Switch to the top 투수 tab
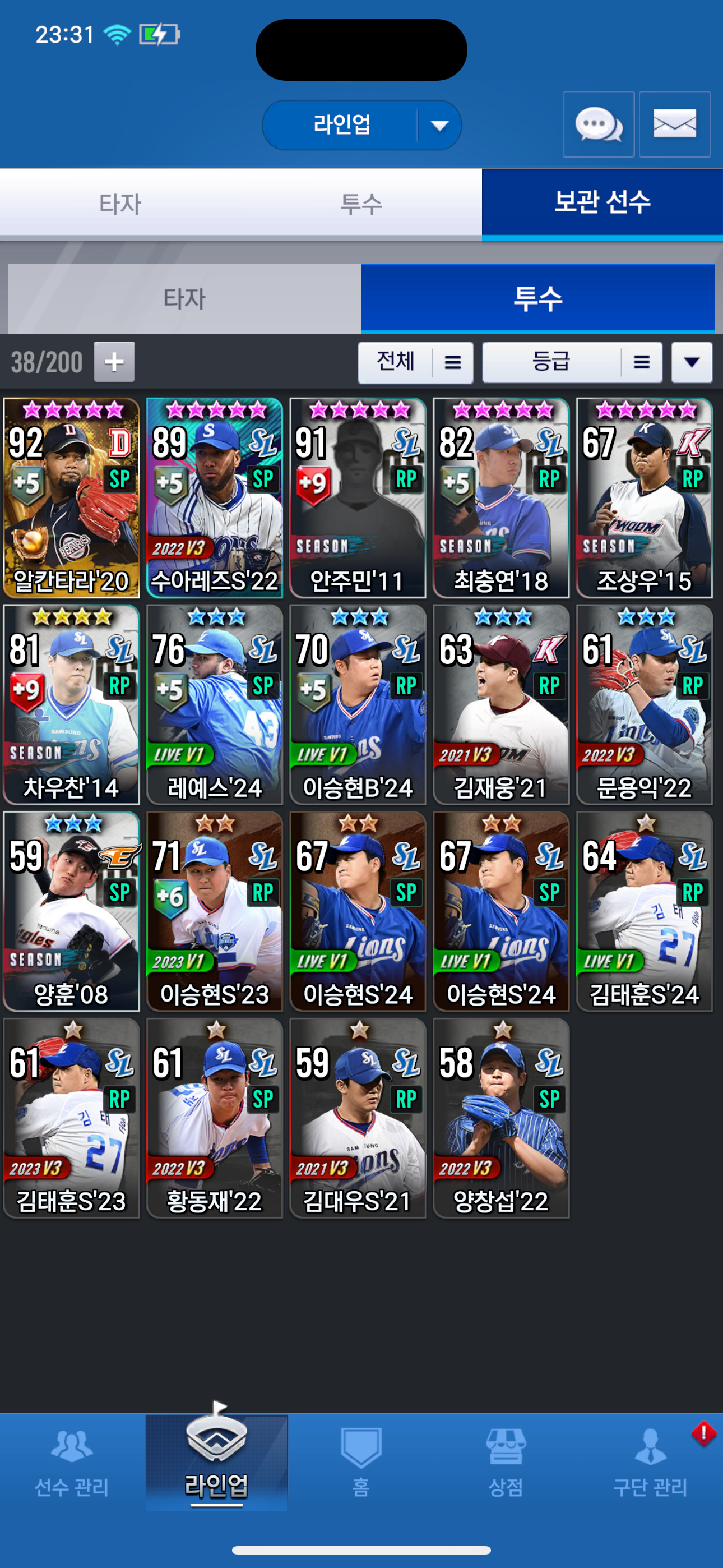The width and height of the screenshot is (723, 1568). [361, 202]
